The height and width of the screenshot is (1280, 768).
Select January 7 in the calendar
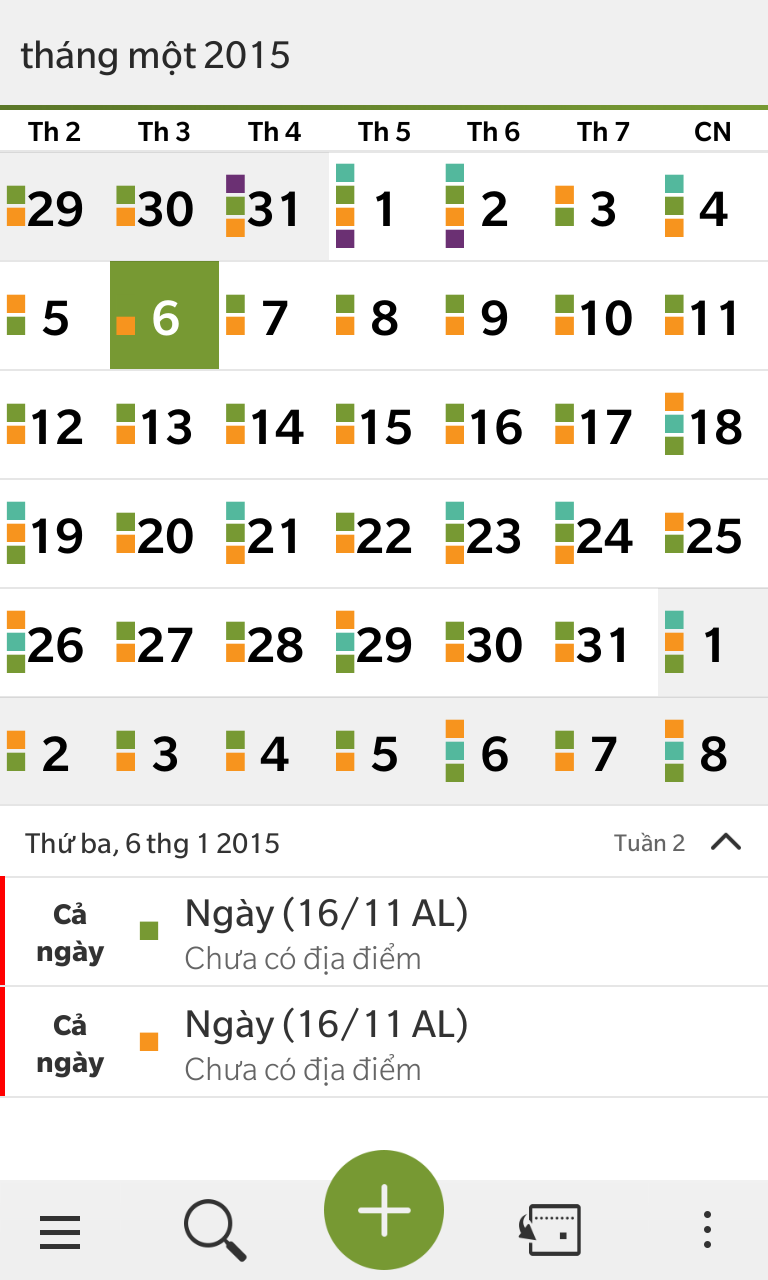[x=274, y=316]
